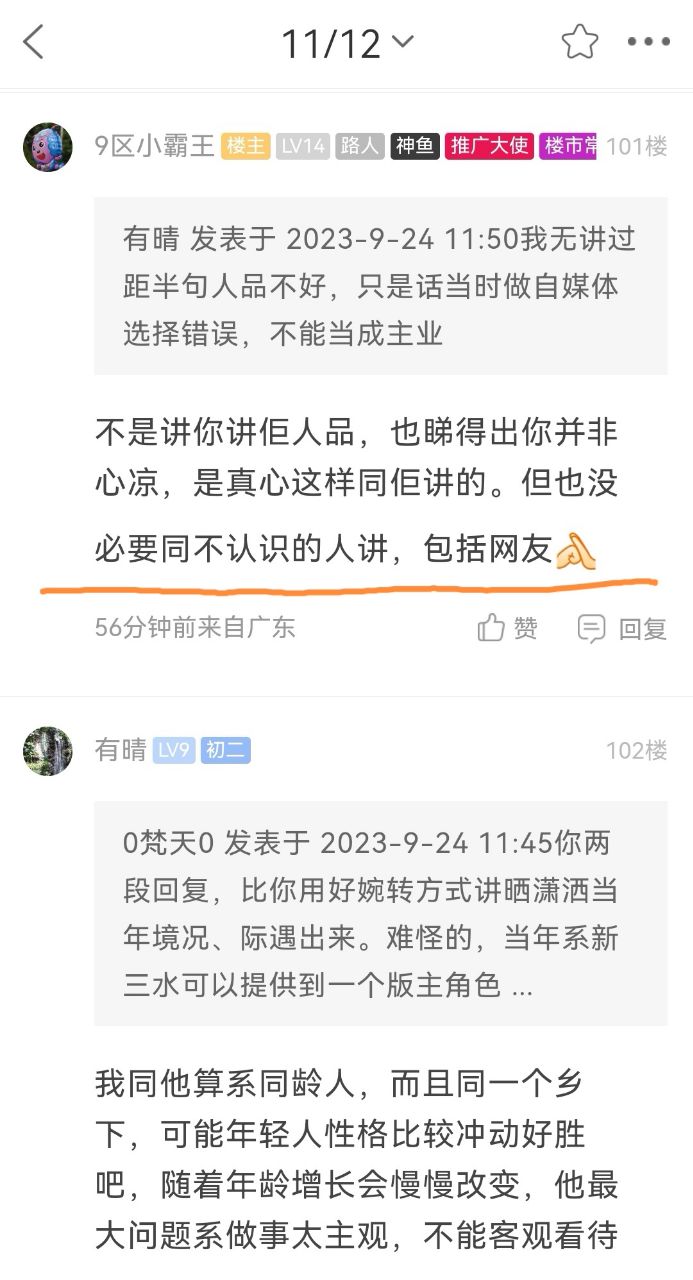The width and height of the screenshot is (693, 1280).
Task: Like the post on floor 101
Action: tap(508, 628)
